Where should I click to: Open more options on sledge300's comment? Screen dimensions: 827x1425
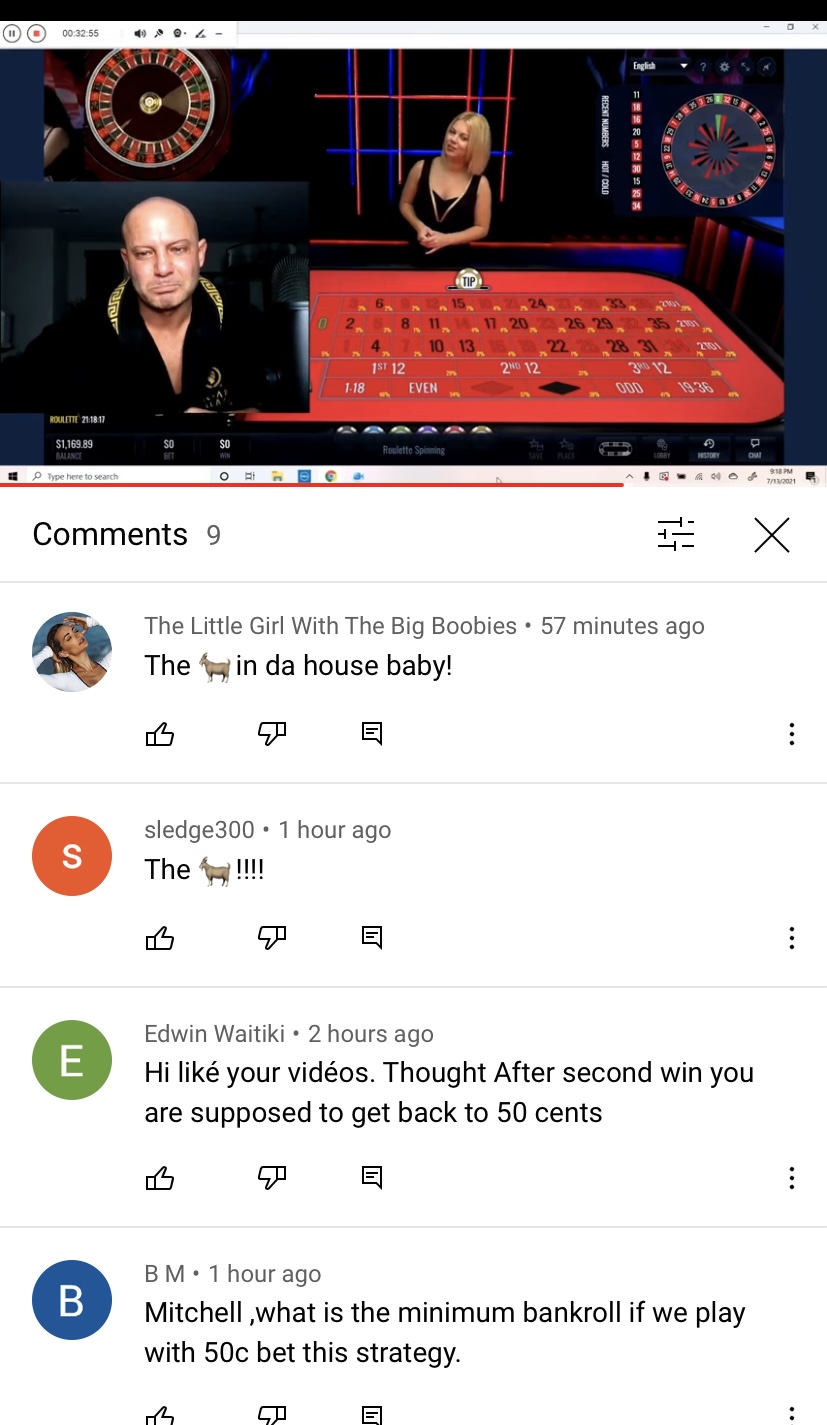pyautogui.click(x=791, y=938)
